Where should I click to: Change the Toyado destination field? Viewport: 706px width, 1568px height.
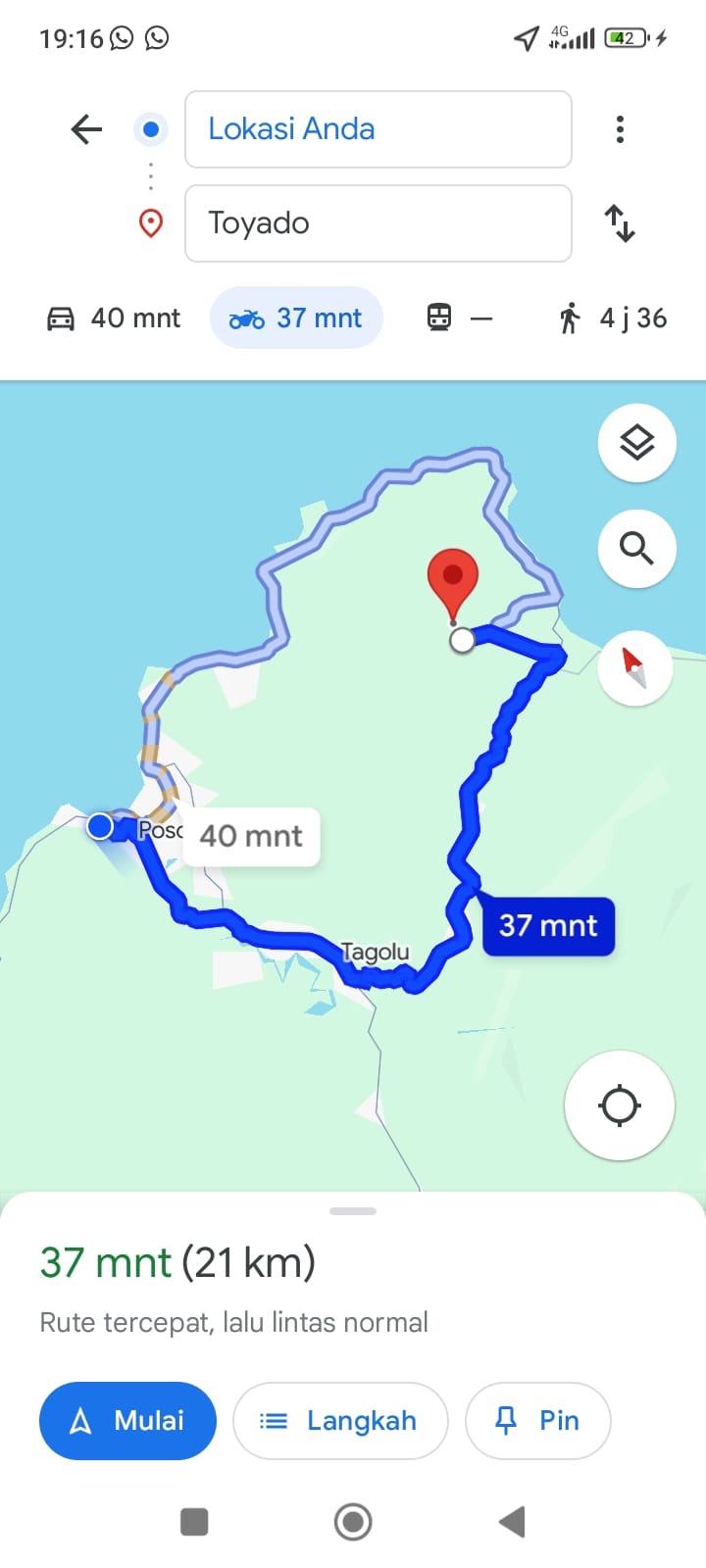tap(378, 223)
